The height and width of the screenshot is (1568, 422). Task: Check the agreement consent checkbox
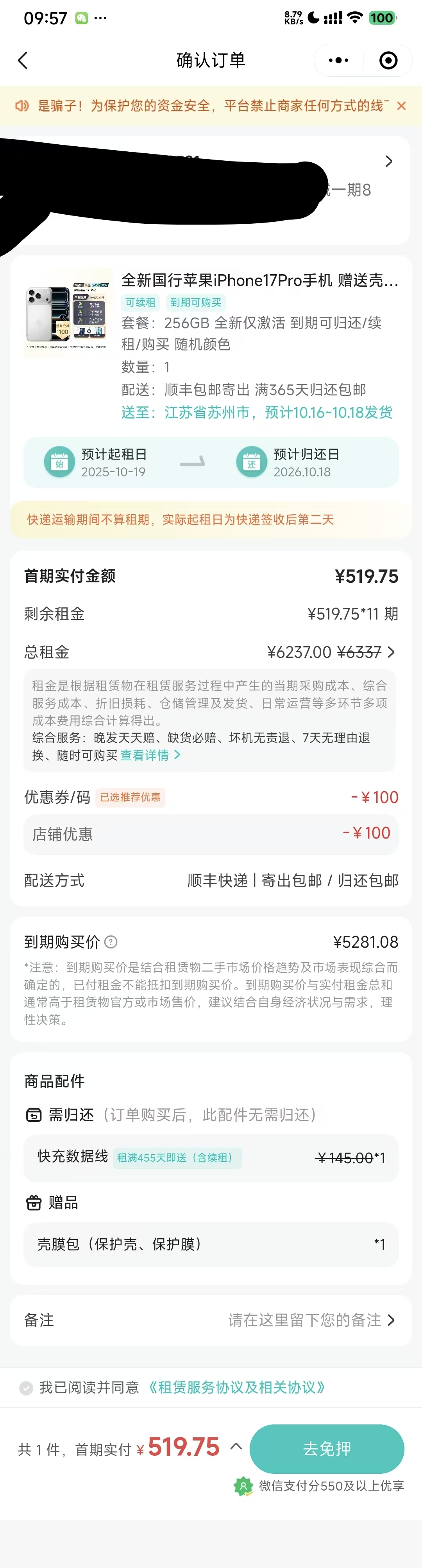[x=26, y=1388]
